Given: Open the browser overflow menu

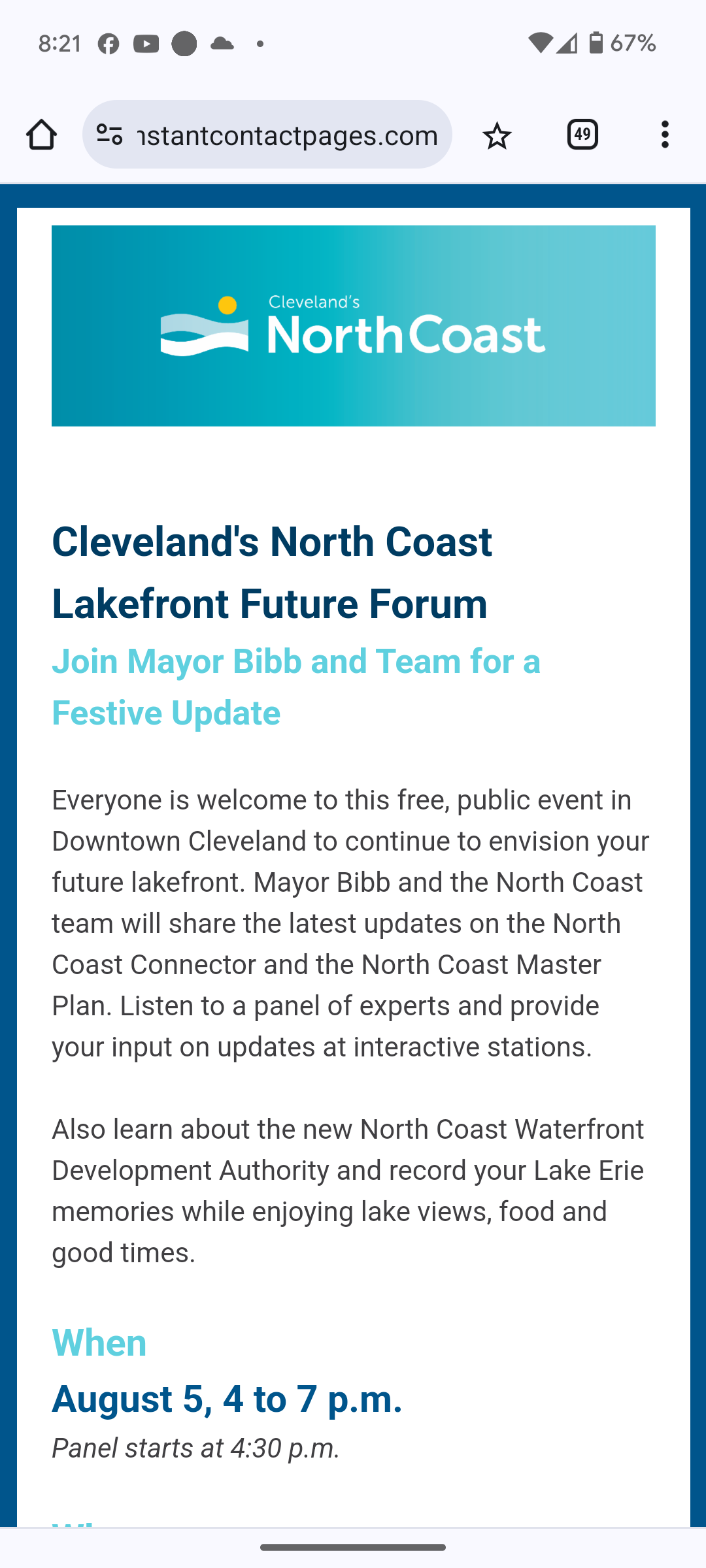Looking at the screenshot, I should [x=665, y=135].
